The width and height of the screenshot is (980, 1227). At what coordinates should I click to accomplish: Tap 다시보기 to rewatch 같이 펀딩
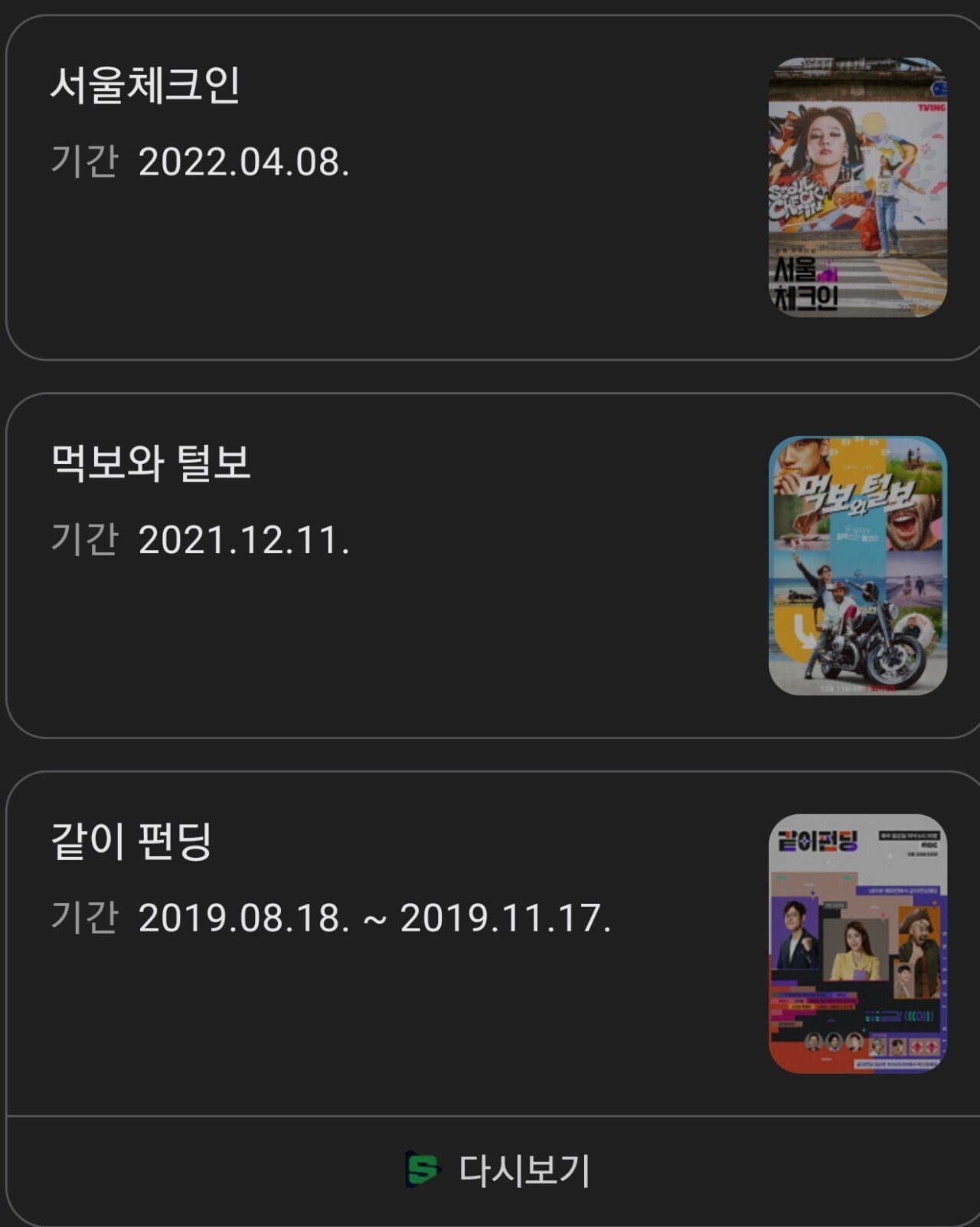coord(498,1170)
